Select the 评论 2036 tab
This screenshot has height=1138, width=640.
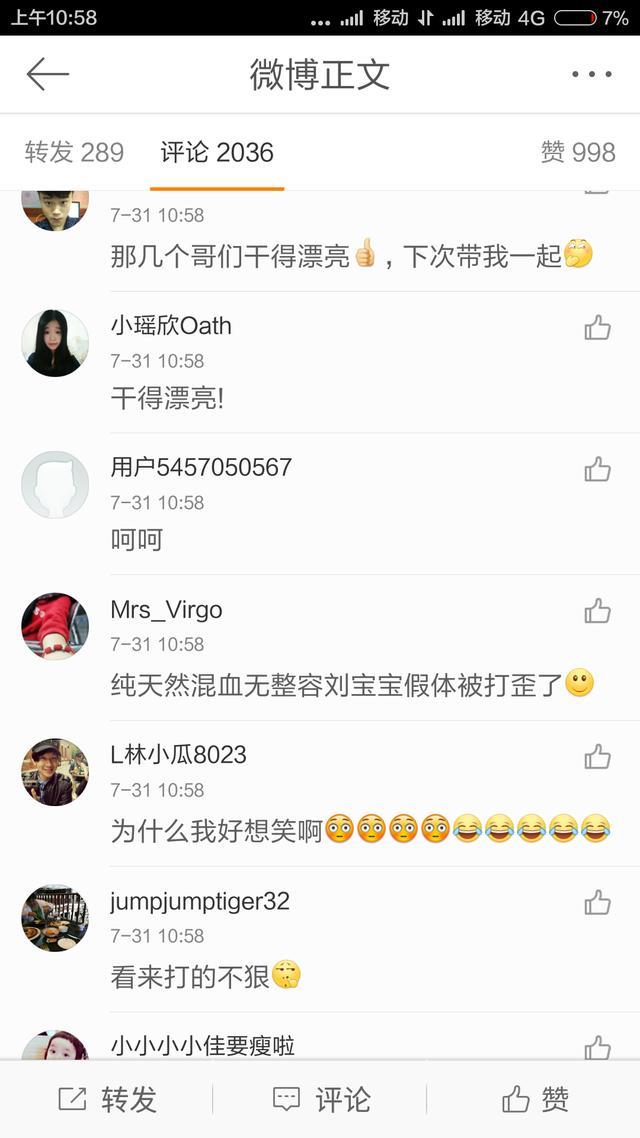tap(217, 152)
